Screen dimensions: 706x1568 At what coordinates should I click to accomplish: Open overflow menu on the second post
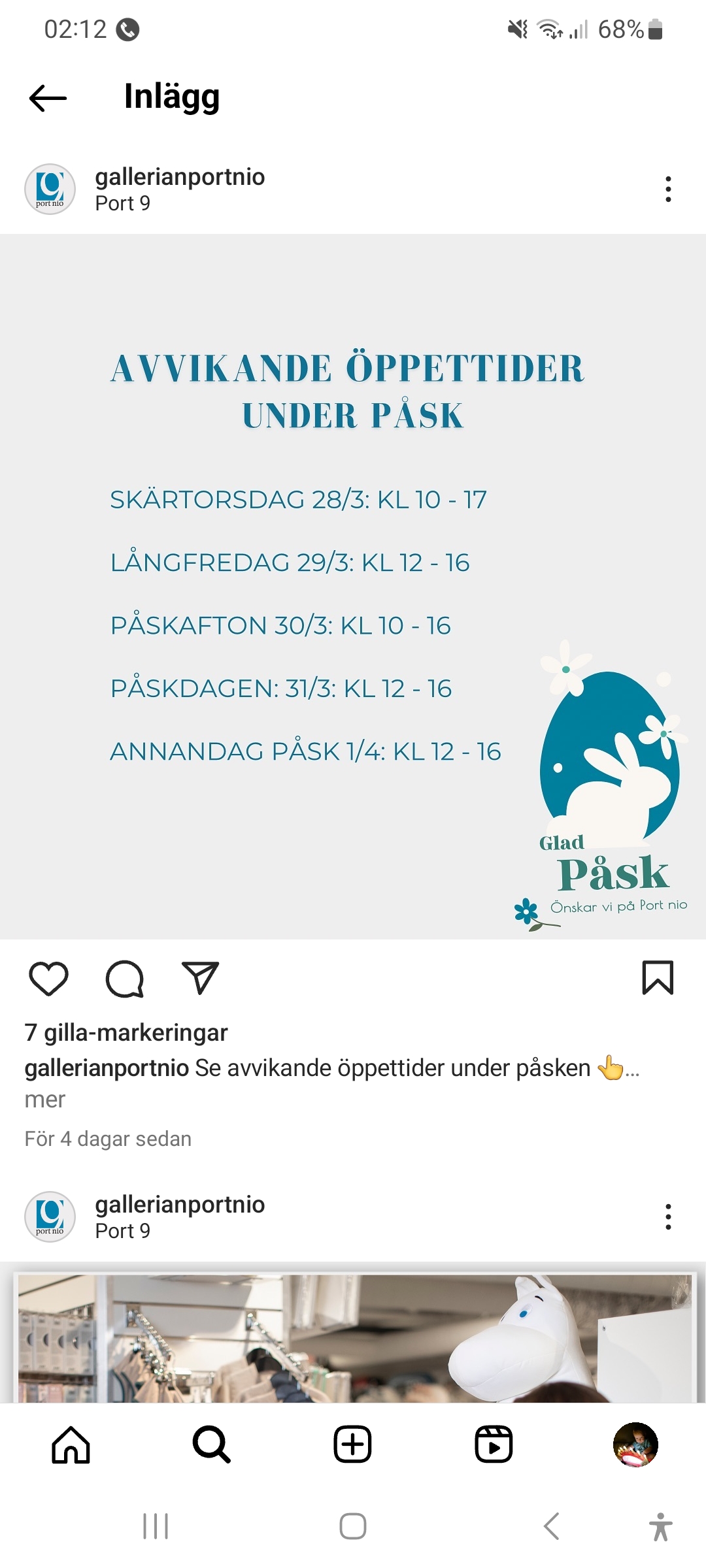(x=667, y=1217)
